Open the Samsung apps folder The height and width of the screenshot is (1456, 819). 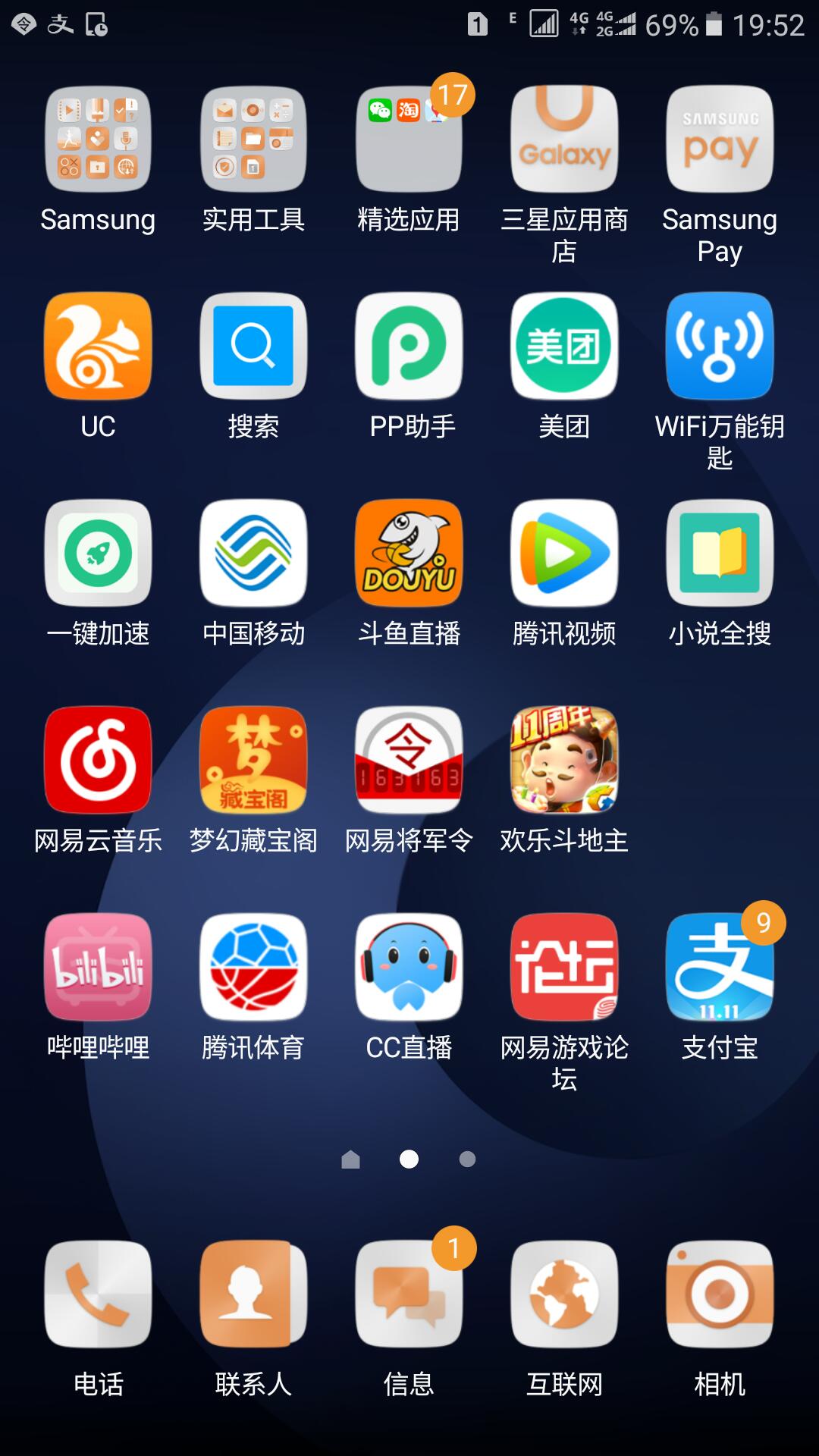pos(98,139)
